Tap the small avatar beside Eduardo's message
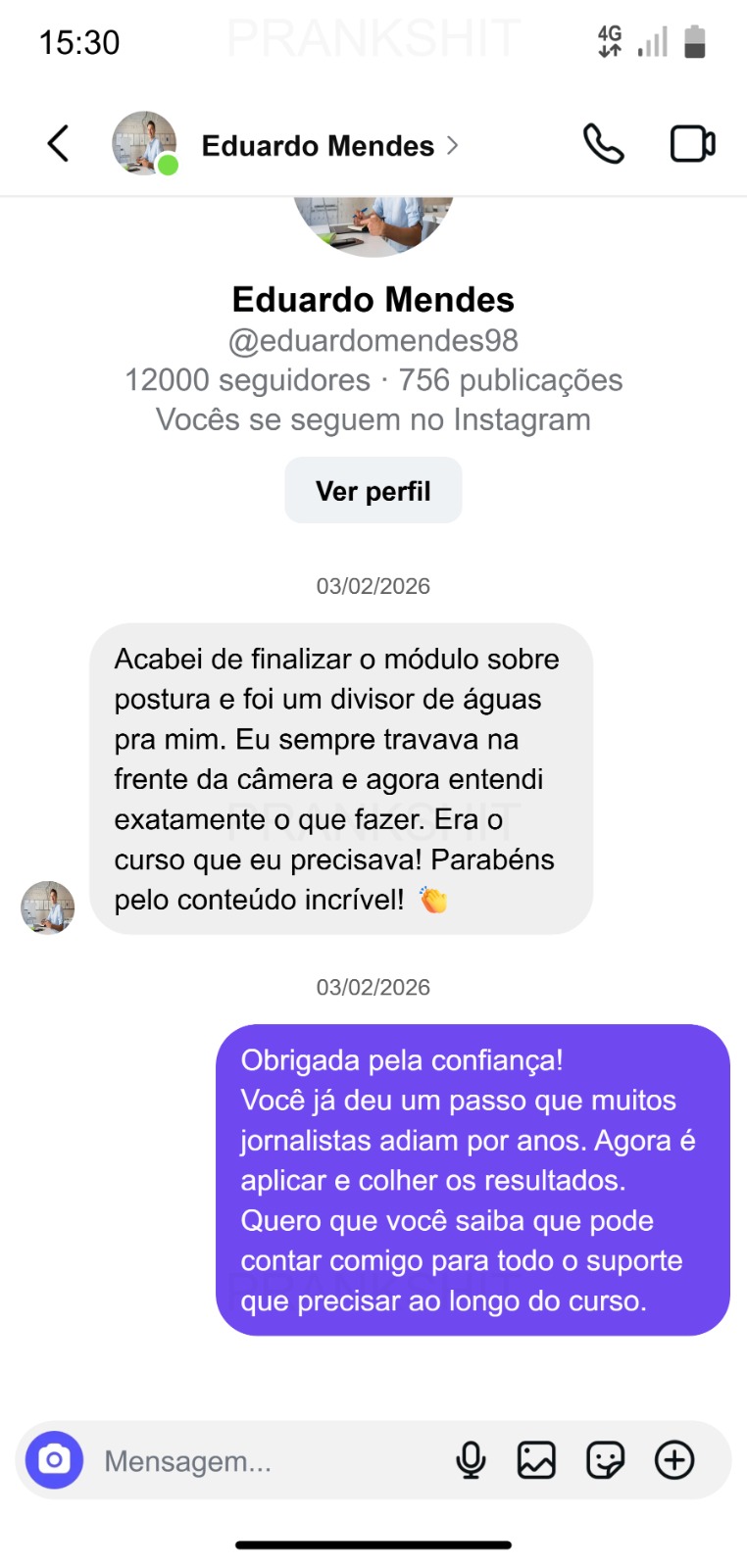Image resolution: width=747 pixels, height=1568 pixels. pyautogui.click(x=47, y=907)
